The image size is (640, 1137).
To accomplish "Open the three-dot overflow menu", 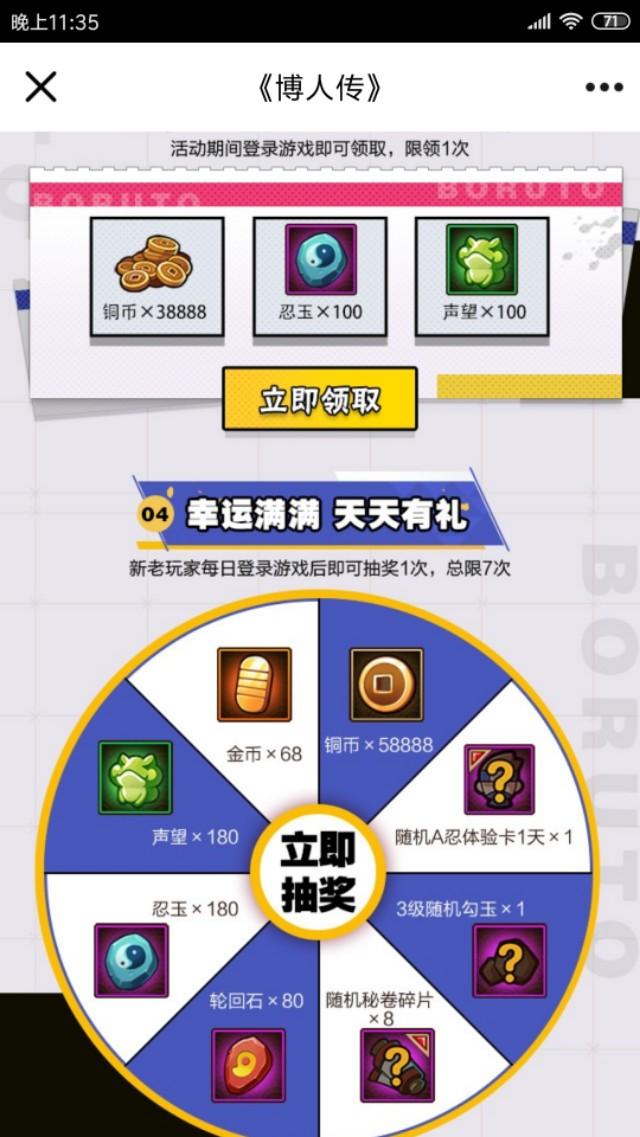I will (604, 87).
